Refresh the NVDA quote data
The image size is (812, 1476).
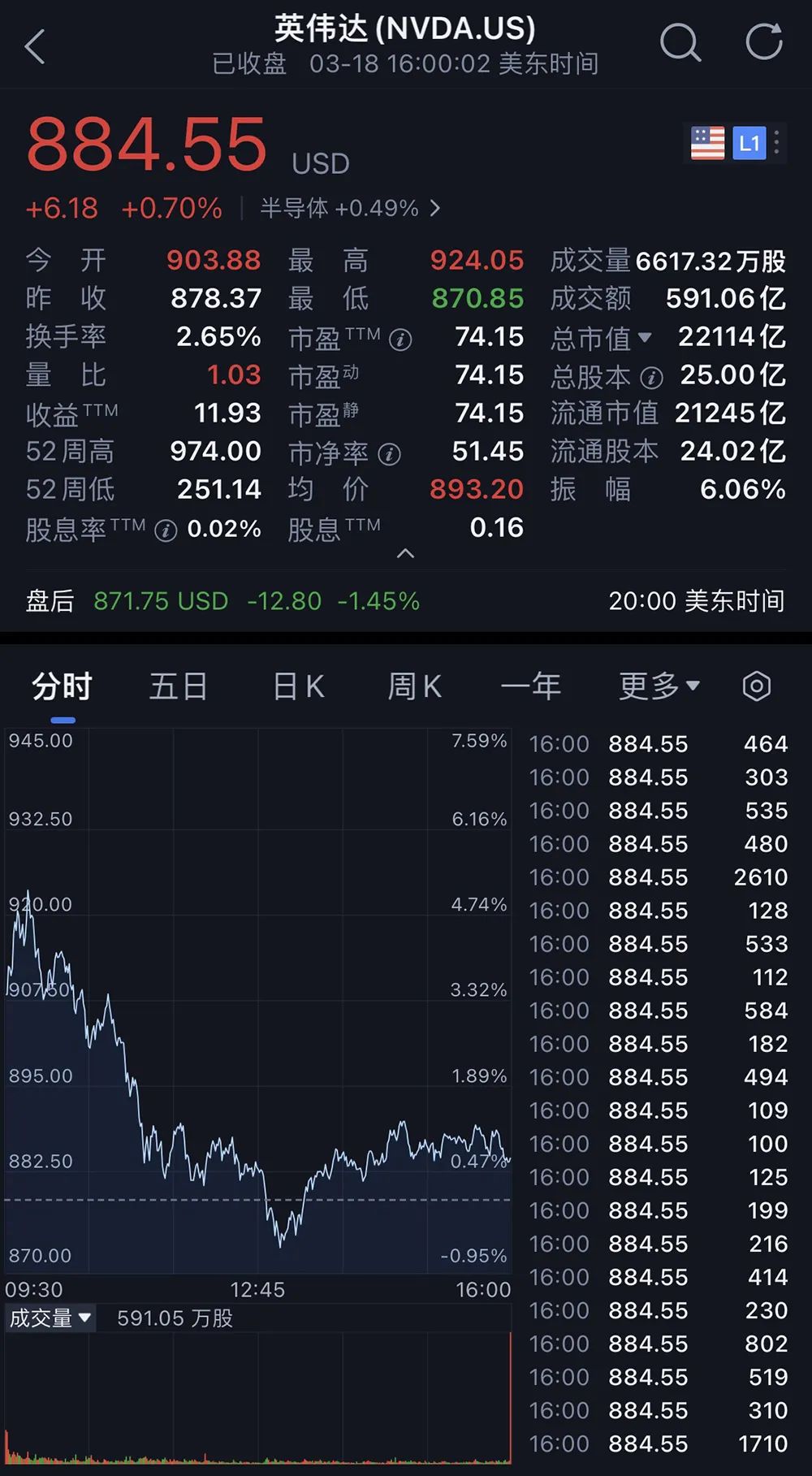pyautogui.click(x=764, y=42)
